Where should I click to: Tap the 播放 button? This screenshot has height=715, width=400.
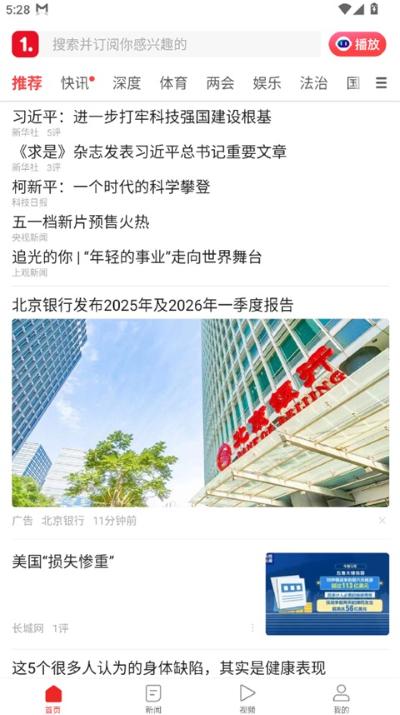coord(358,44)
